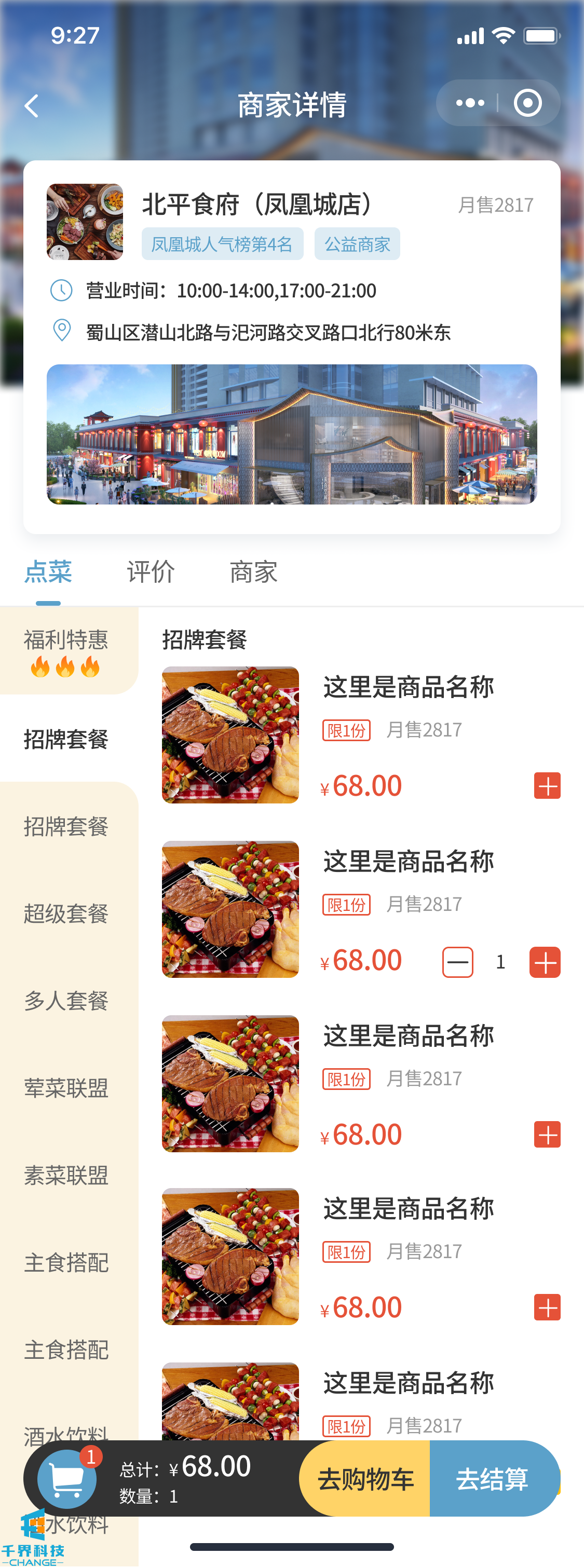Open the storefront banner photo
The width and height of the screenshot is (584, 1568).
coord(292,434)
